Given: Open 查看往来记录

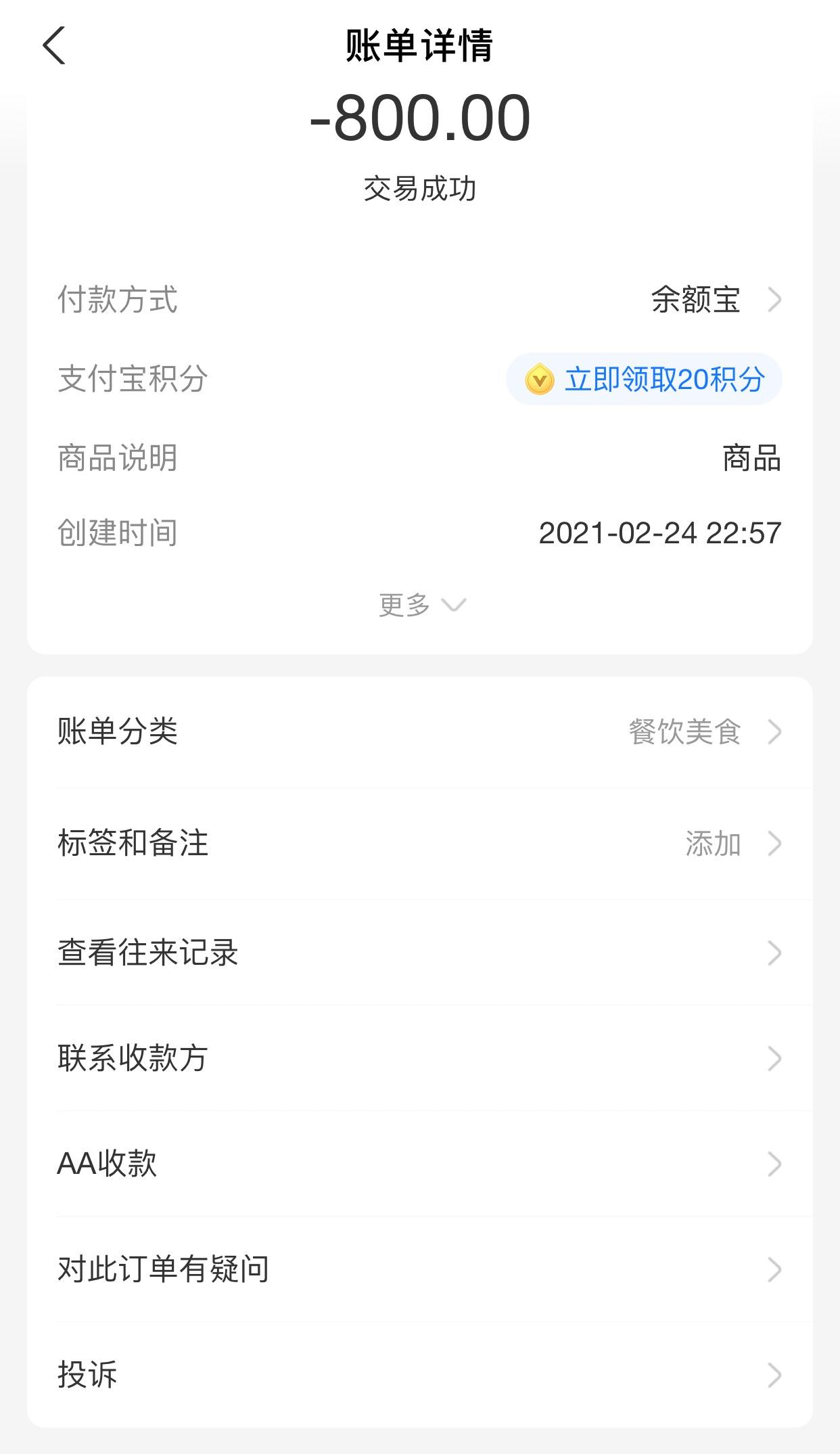Looking at the screenshot, I should (x=419, y=953).
